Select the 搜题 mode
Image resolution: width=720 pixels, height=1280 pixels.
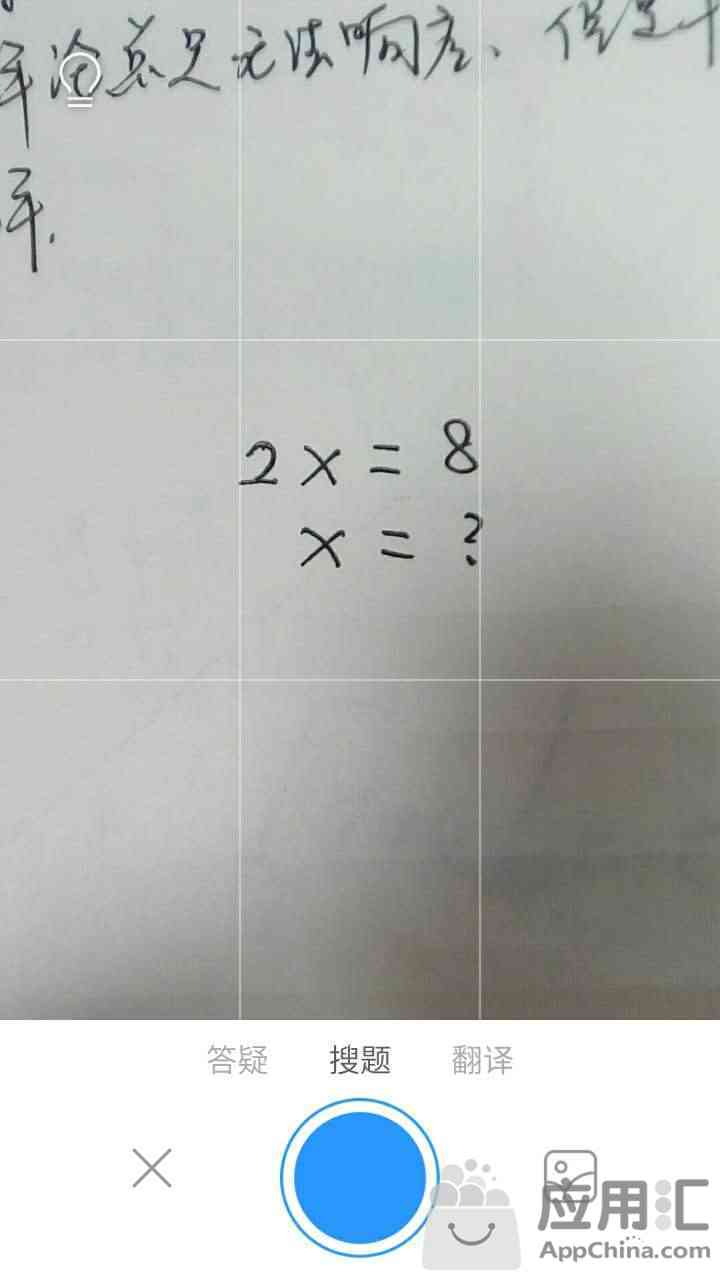click(x=360, y=1059)
